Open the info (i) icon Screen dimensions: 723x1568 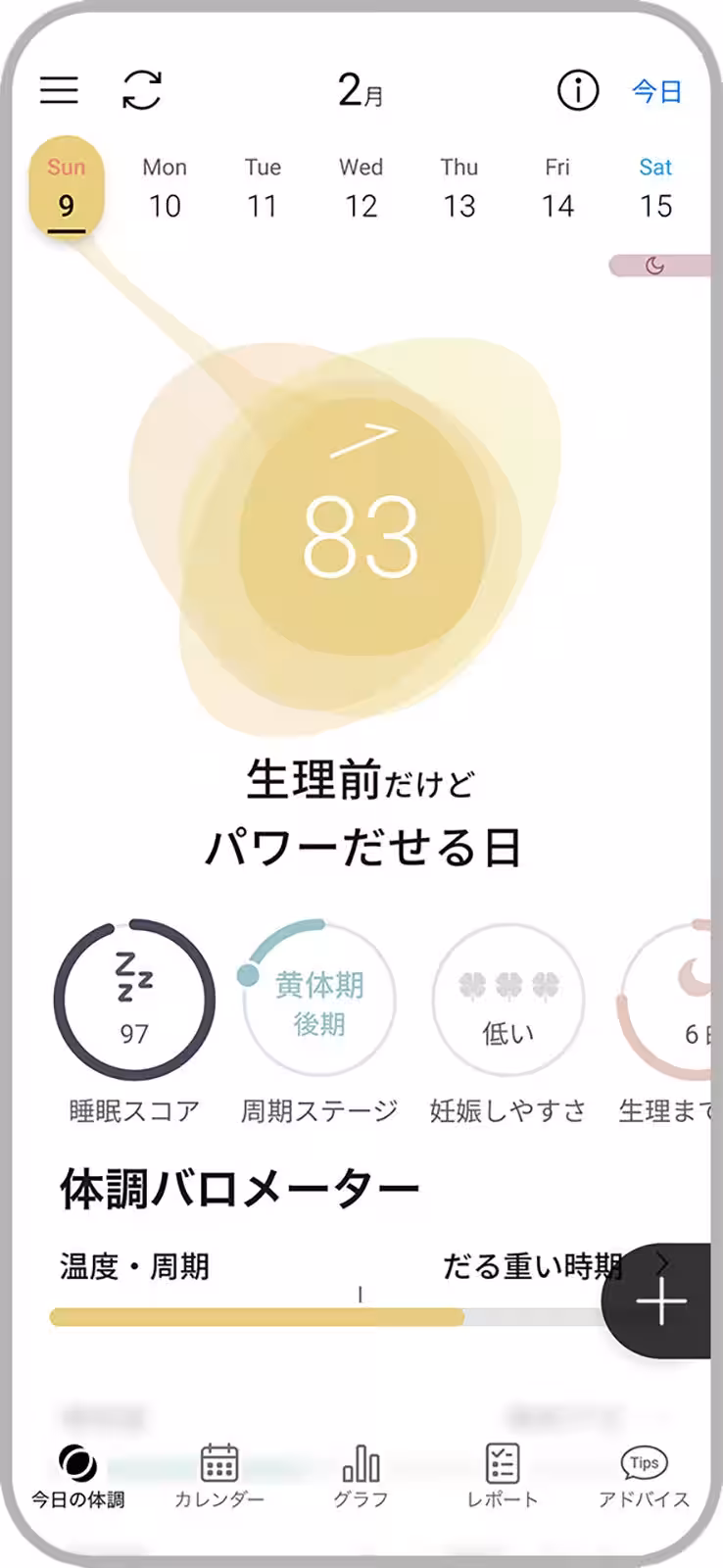pos(578,91)
